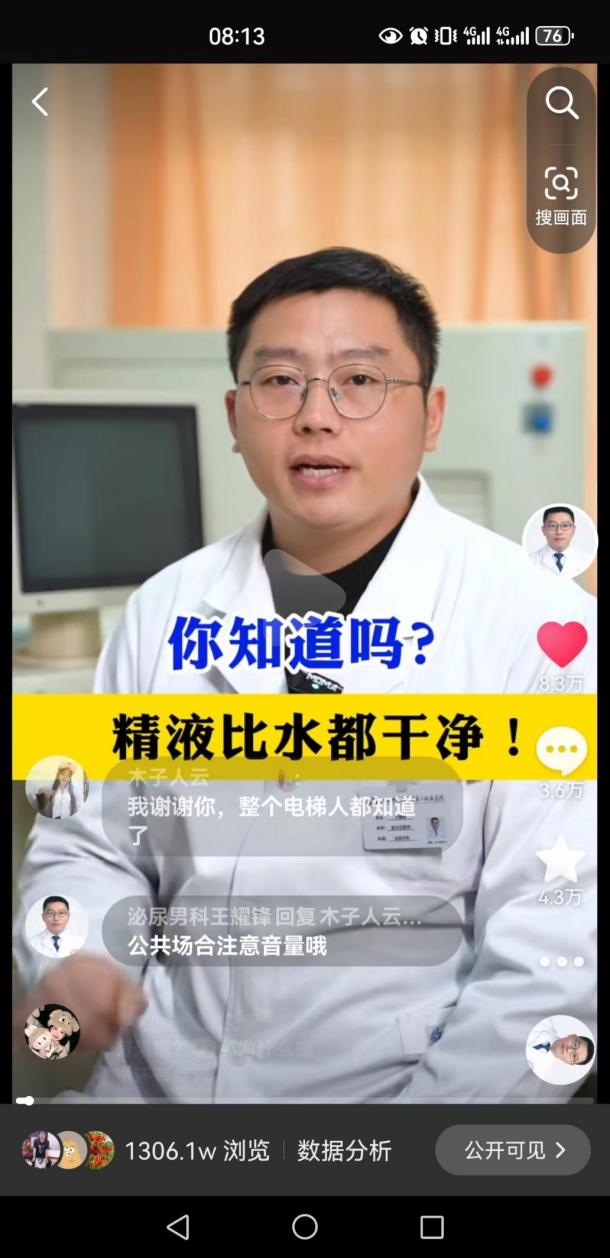This screenshot has width=610, height=1258.
Task: Open the 泌尿男科王耀锋 reply comment
Action: [x=282, y=931]
